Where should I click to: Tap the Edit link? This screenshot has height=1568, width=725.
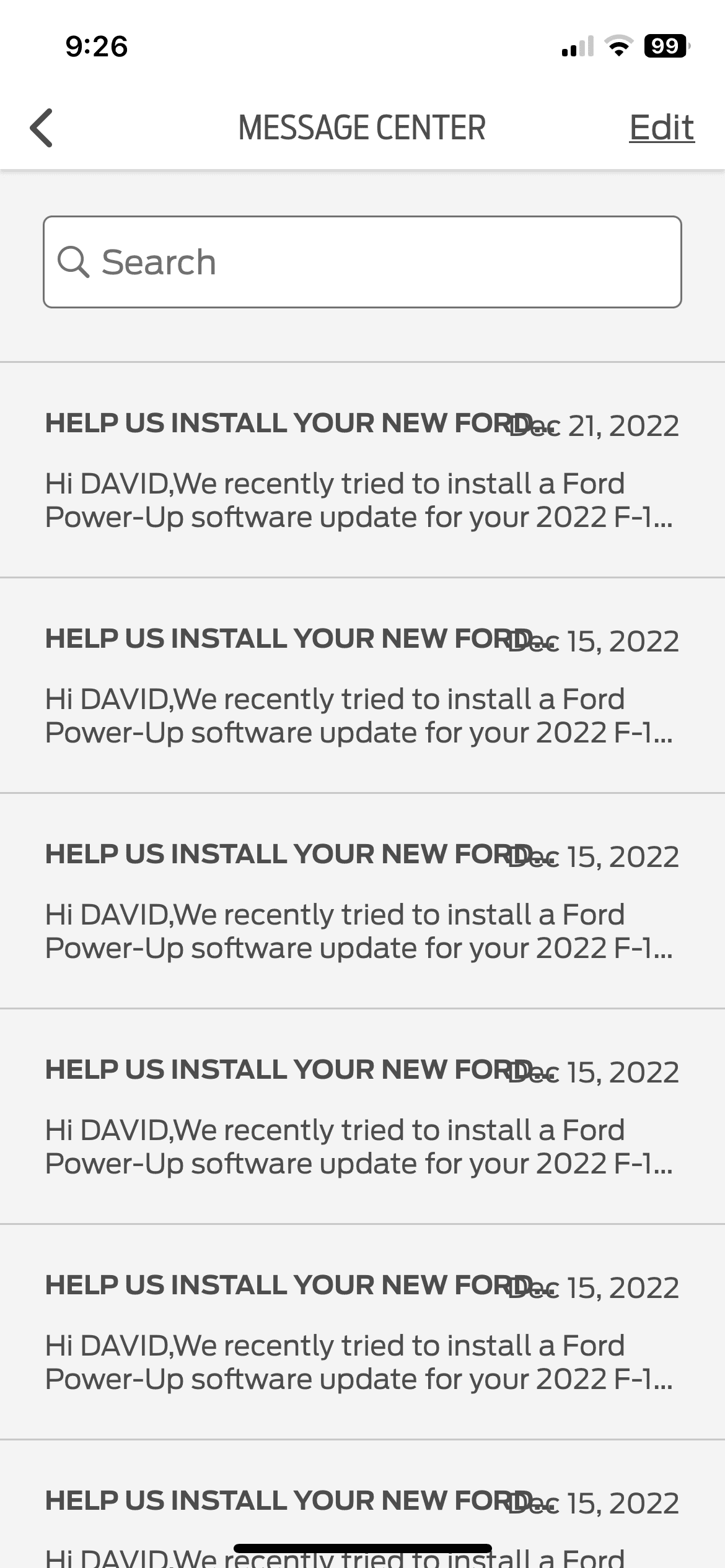[661, 128]
